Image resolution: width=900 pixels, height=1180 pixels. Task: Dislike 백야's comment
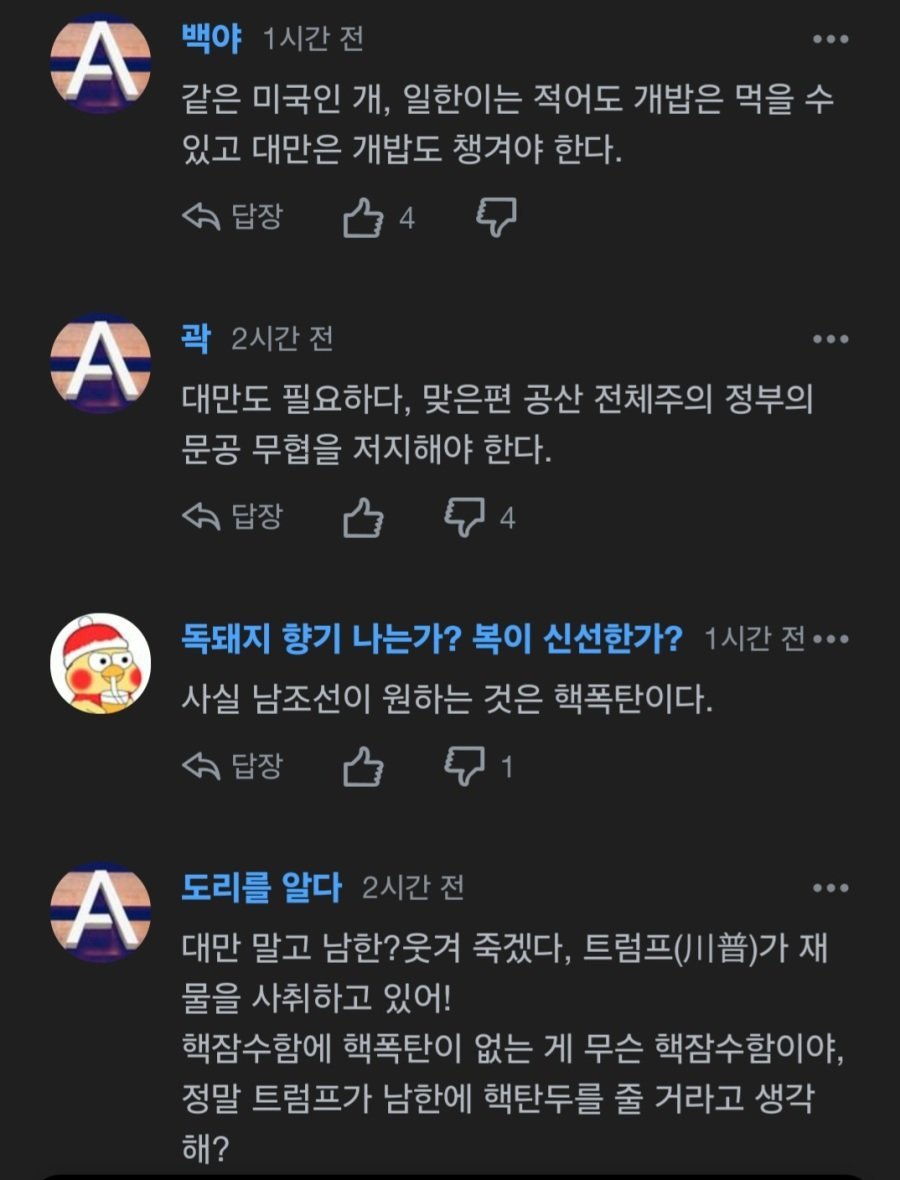(495, 217)
